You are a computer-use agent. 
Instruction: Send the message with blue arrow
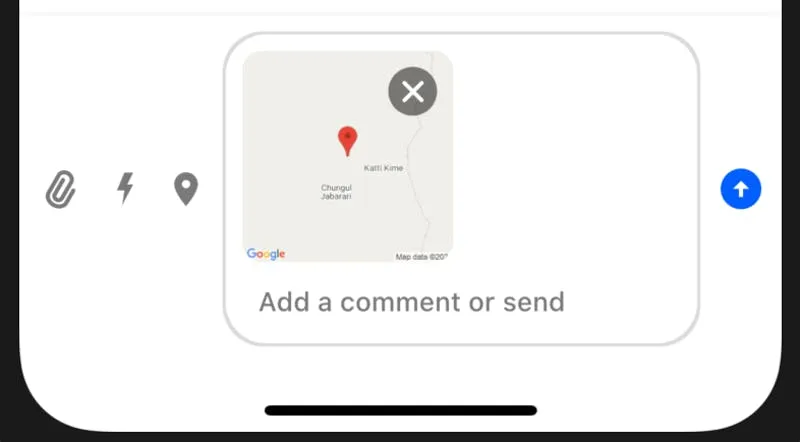pyautogui.click(x=741, y=188)
